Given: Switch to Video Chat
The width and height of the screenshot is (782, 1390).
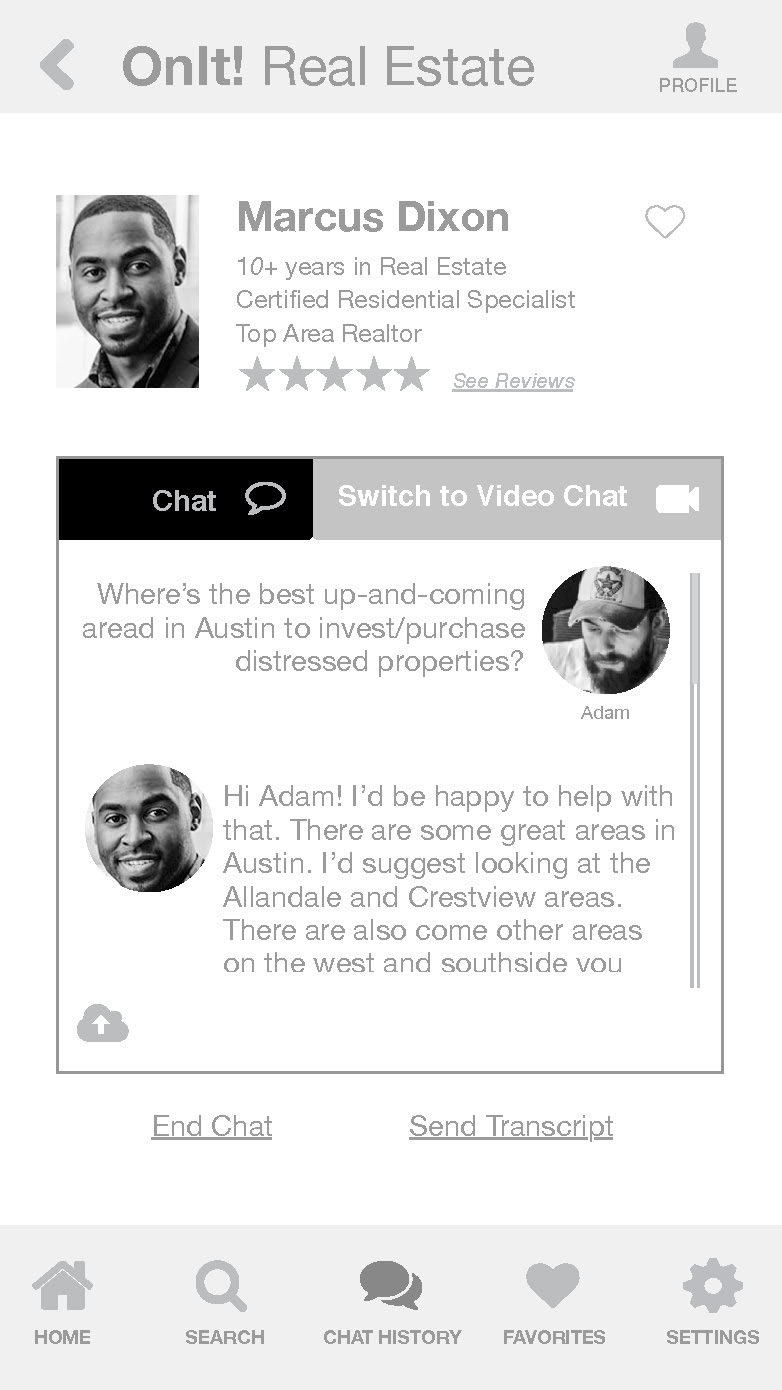Looking at the screenshot, I should [517, 498].
